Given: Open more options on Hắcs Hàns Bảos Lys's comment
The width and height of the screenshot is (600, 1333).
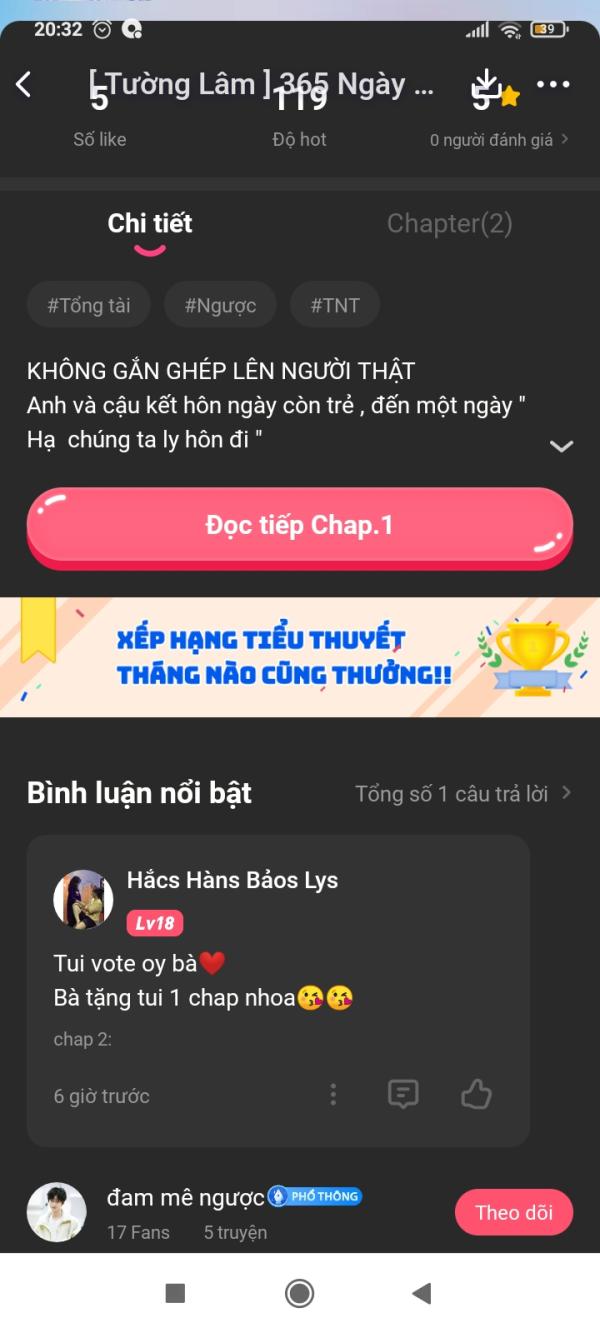Looking at the screenshot, I should [x=333, y=1095].
